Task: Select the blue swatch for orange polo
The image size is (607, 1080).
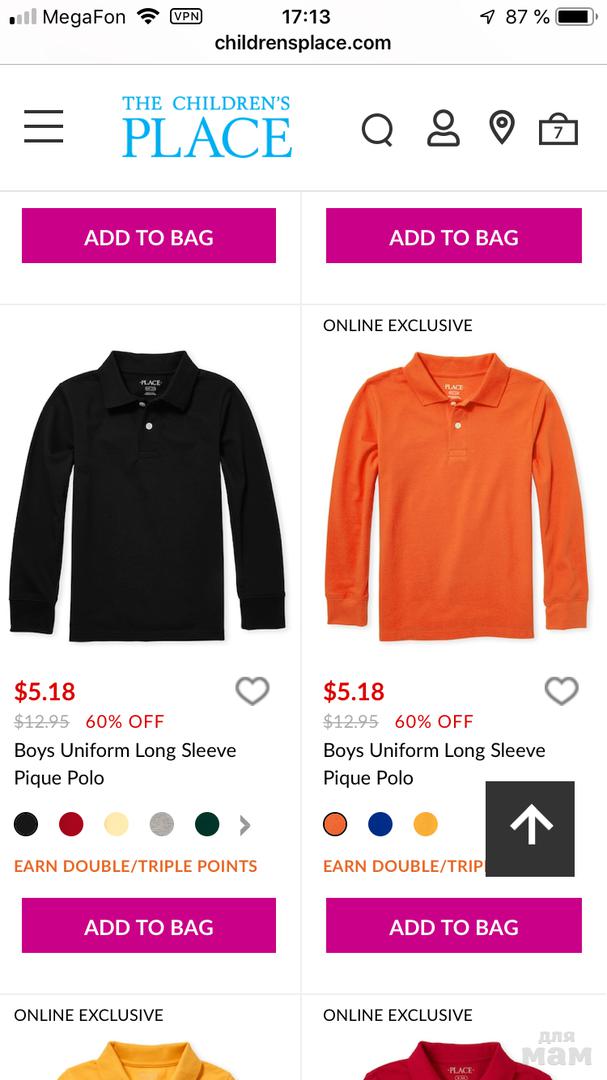Action: pos(380,825)
